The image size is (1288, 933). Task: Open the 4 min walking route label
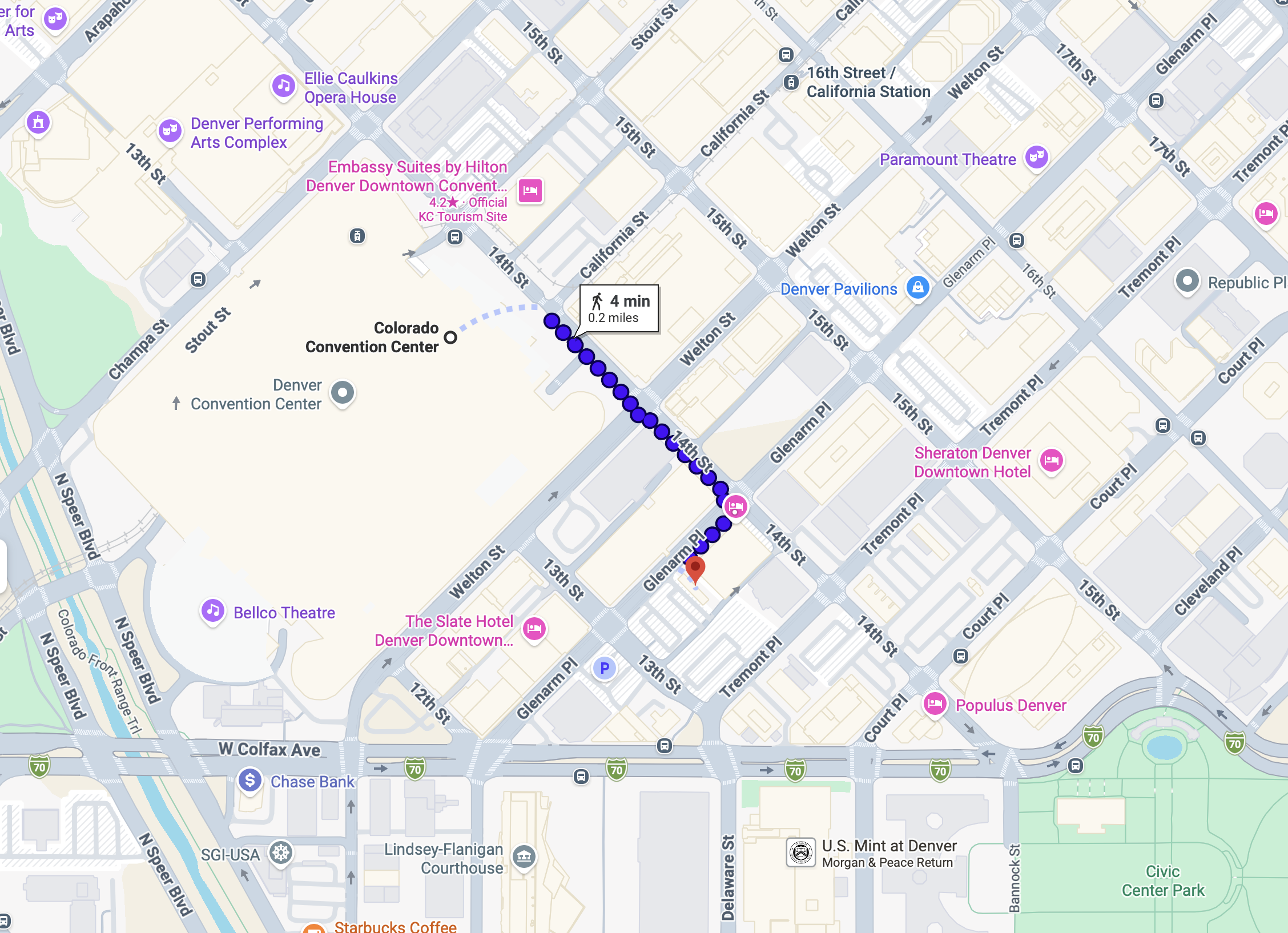[619, 308]
